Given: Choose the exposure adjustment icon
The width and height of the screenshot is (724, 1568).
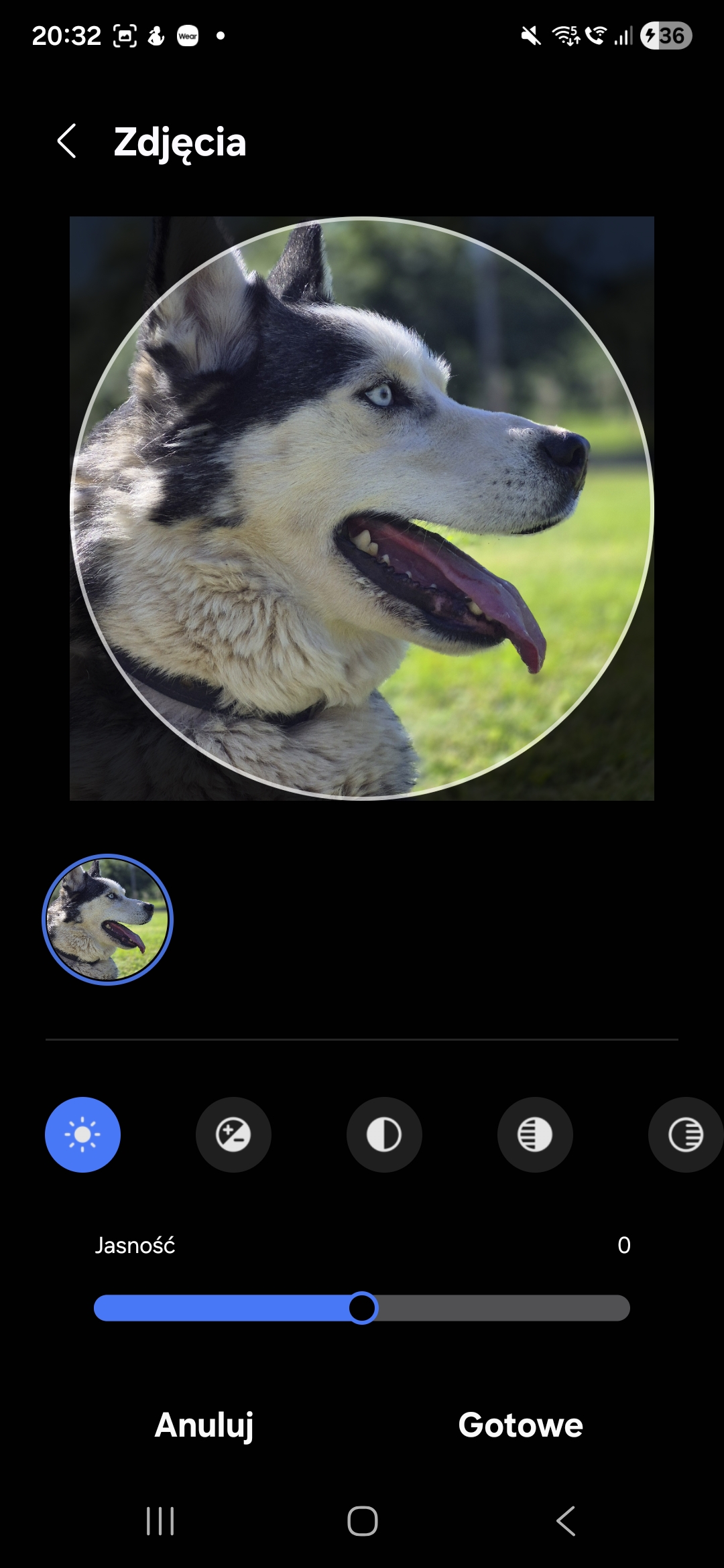Looking at the screenshot, I should point(233,1134).
